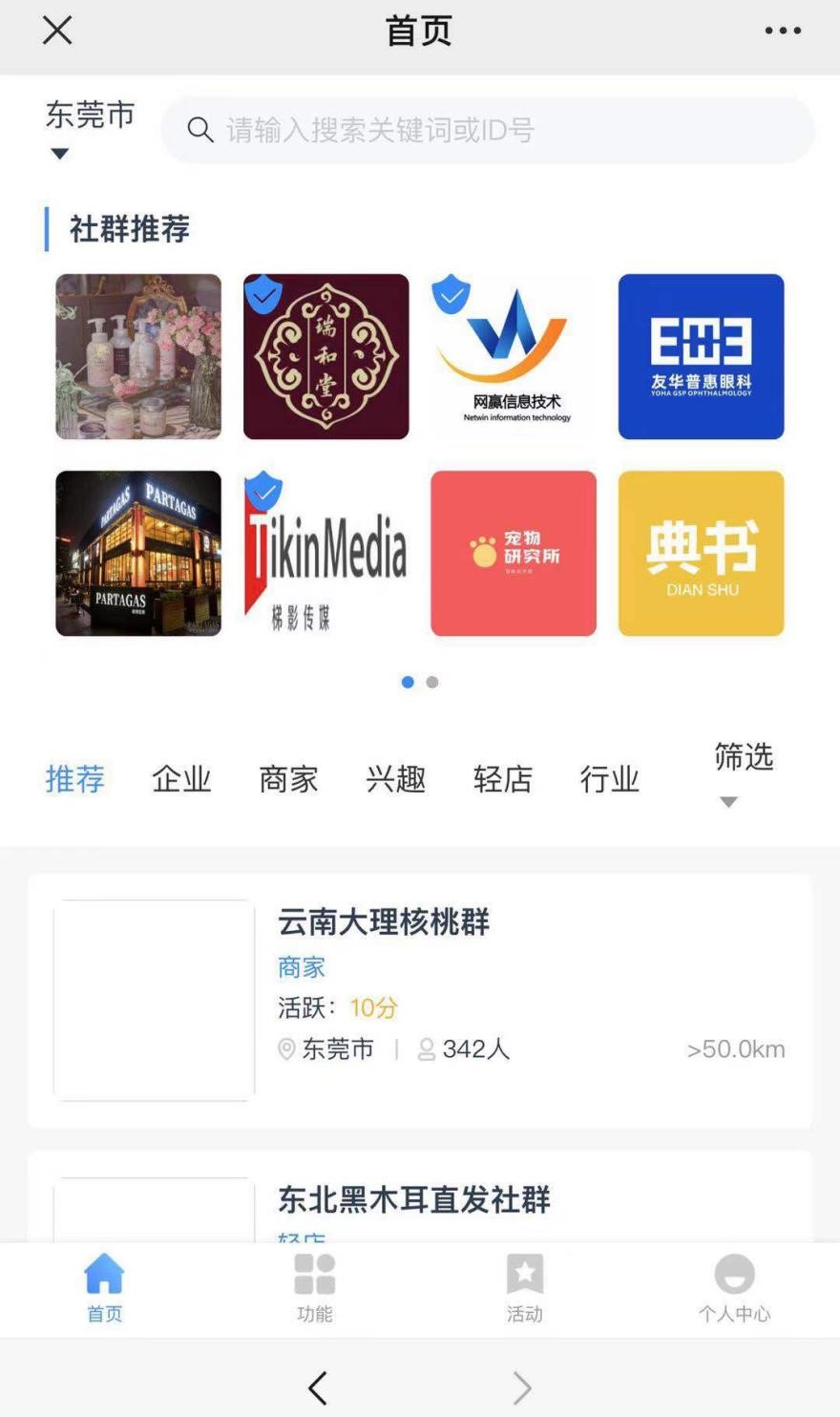Open the 云南大理核桃群 group card
This screenshot has width=840, height=1417.
pyautogui.click(x=420, y=1001)
